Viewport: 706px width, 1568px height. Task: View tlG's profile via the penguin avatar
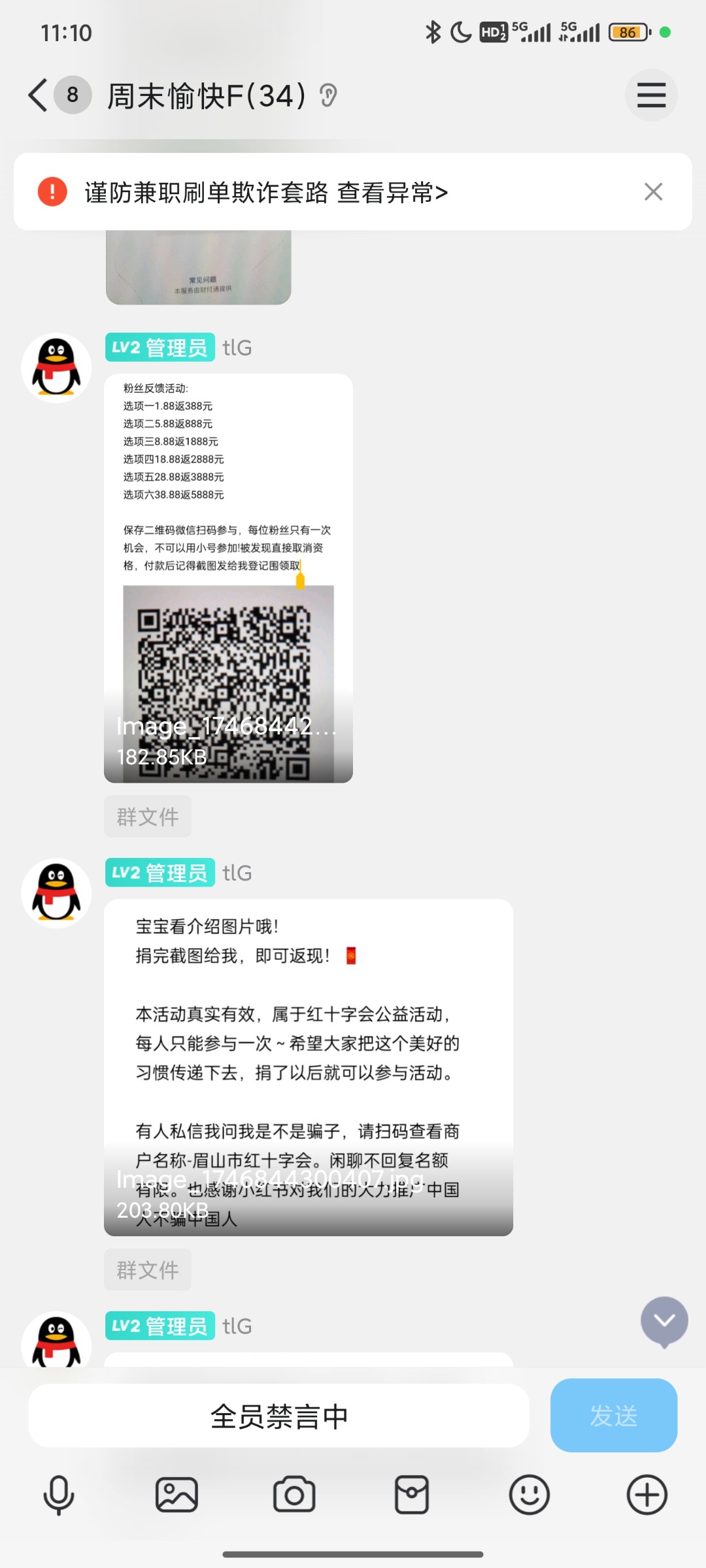coord(56,368)
